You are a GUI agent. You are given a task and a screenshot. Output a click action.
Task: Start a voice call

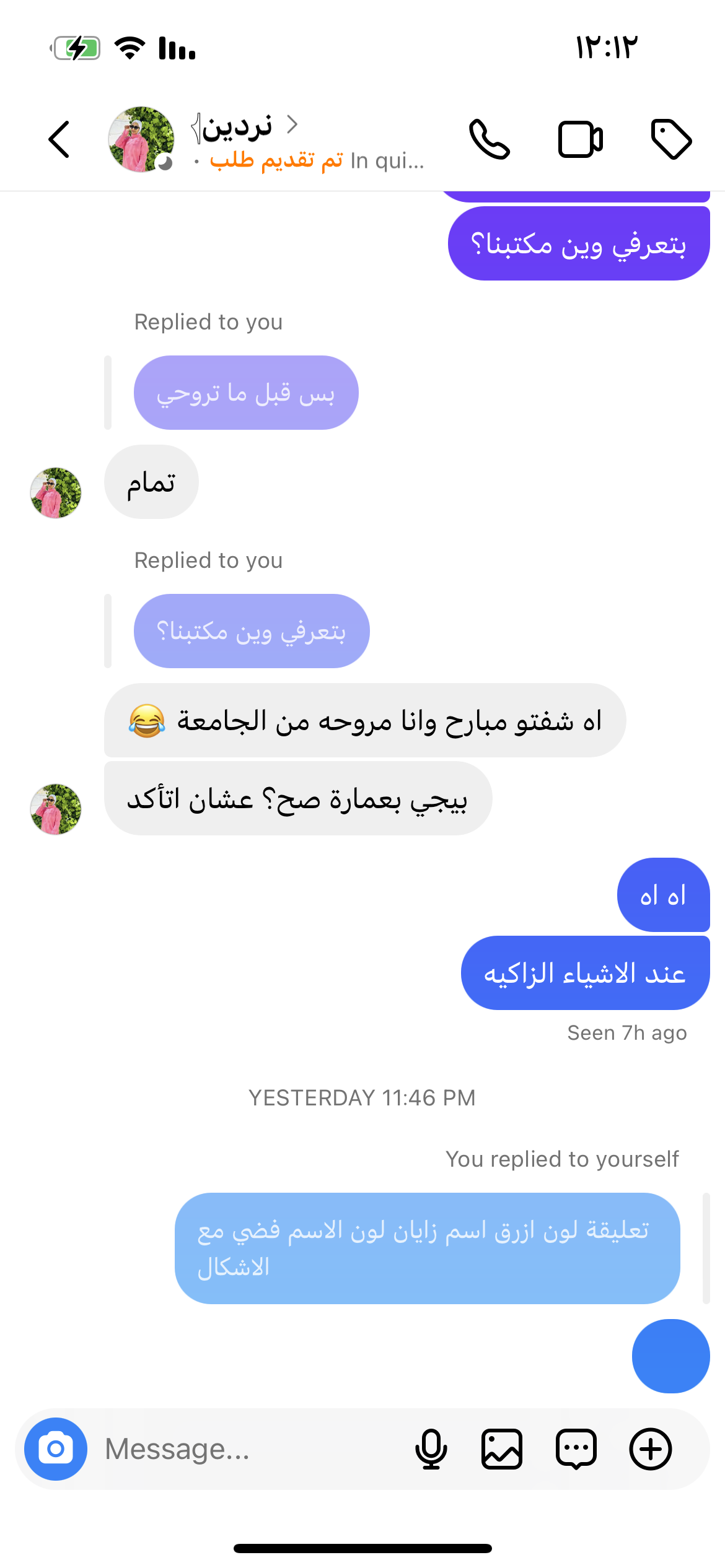489,139
